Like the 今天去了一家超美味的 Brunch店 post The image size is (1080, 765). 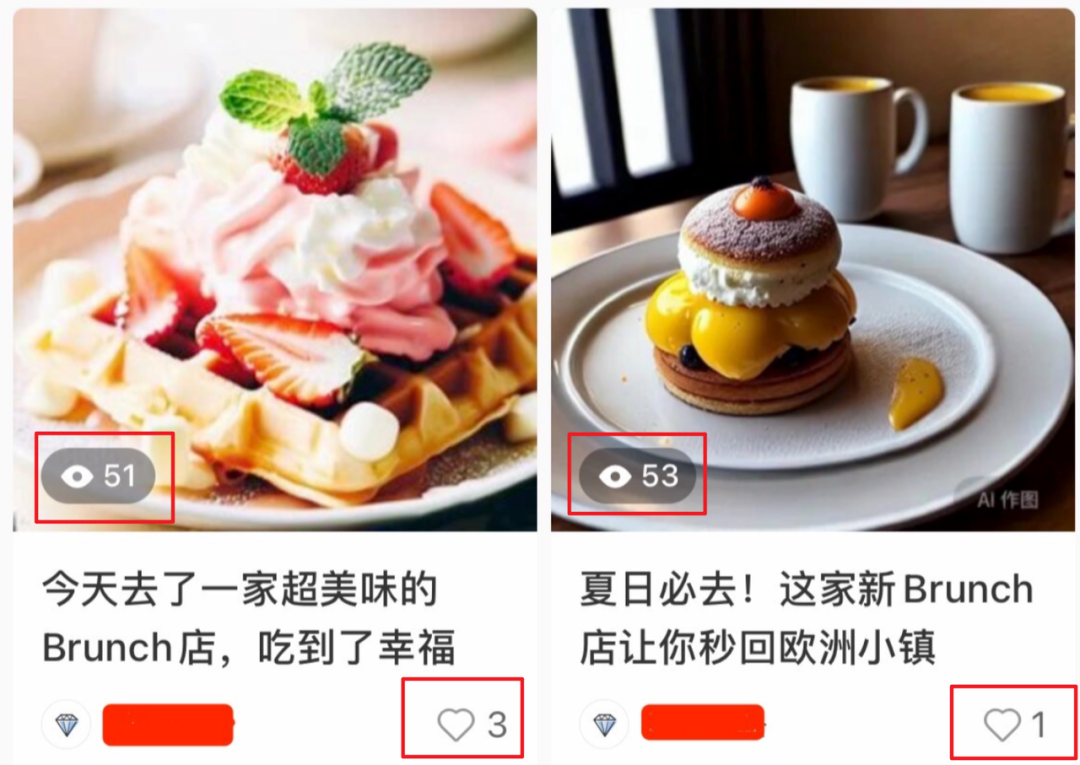tap(456, 725)
